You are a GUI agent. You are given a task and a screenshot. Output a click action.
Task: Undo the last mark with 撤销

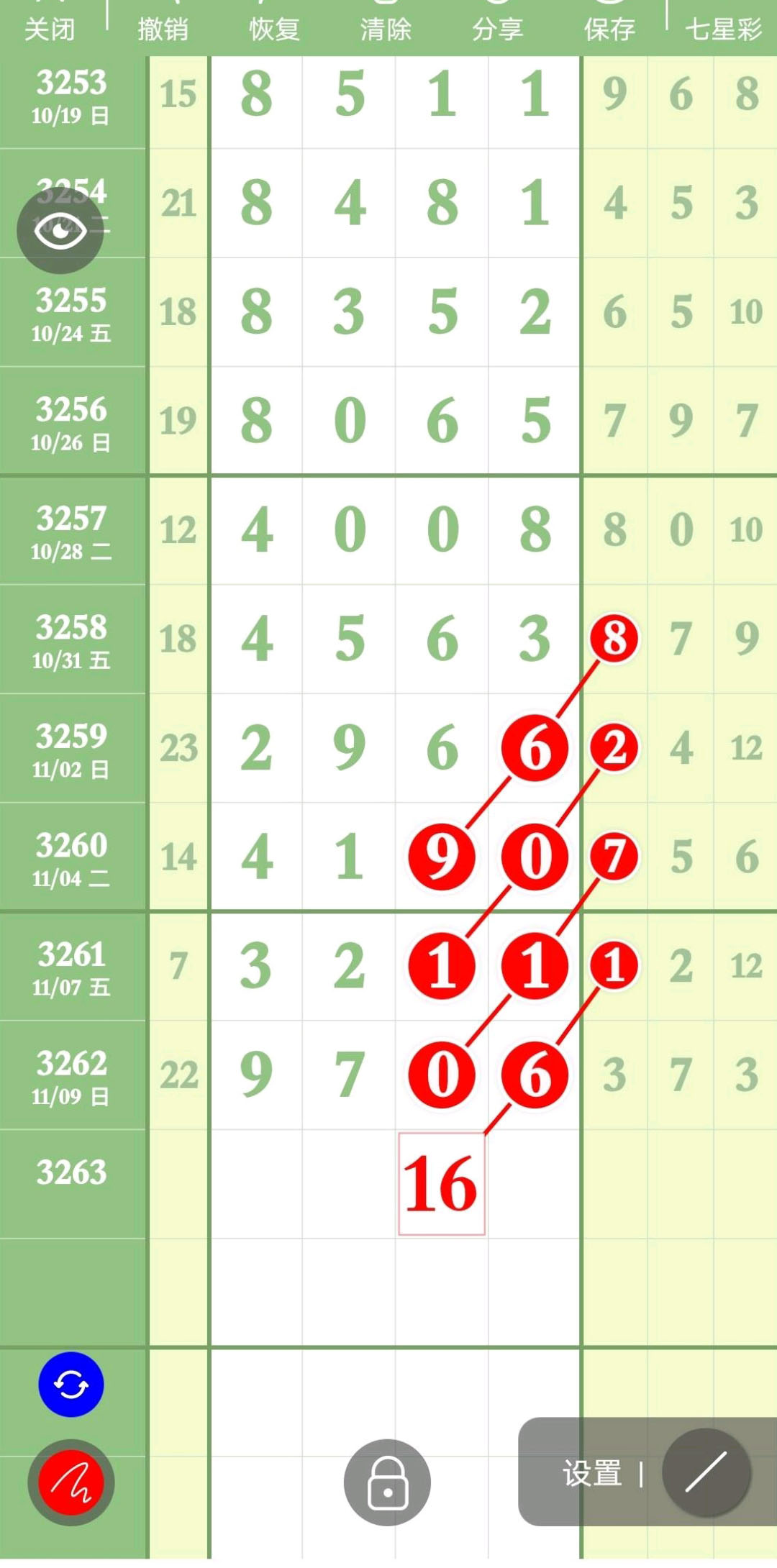(x=163, y=29)
